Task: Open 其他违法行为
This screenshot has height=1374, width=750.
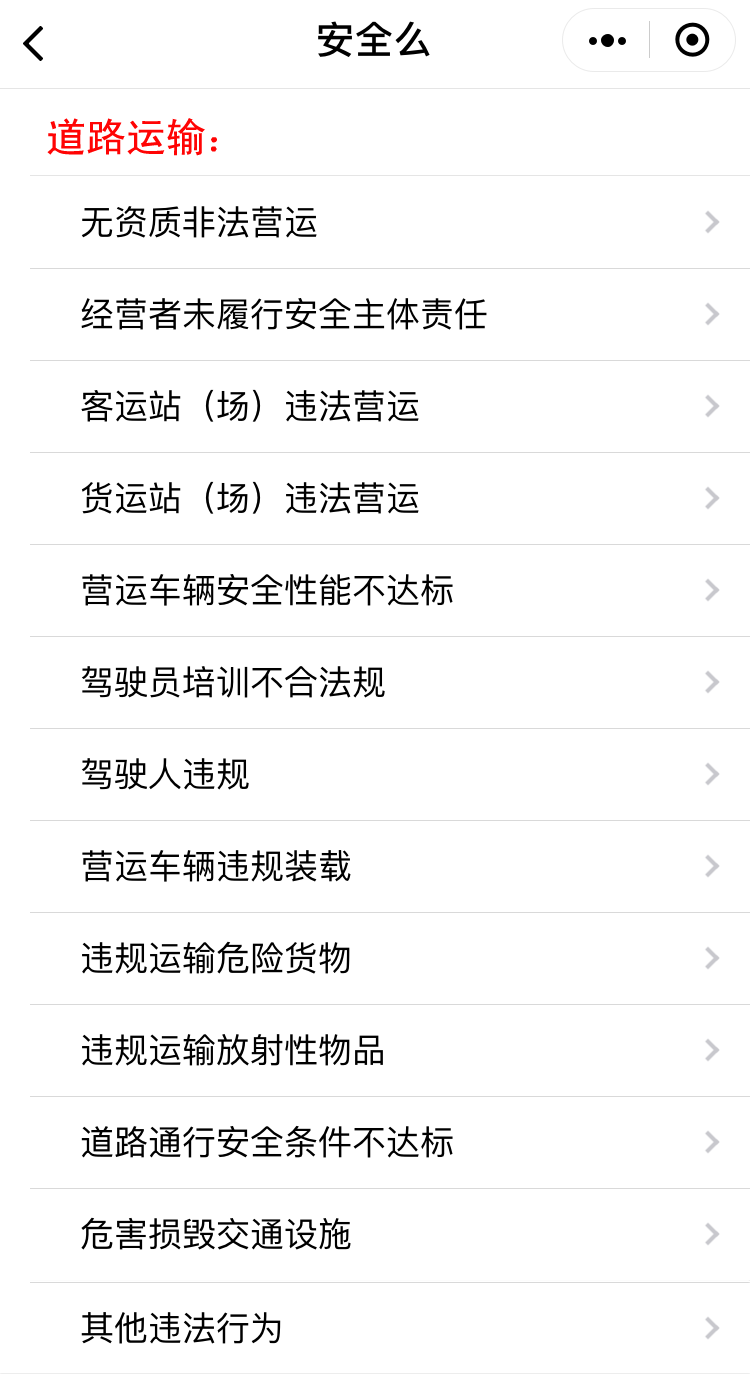Action: coord(390,1328)
